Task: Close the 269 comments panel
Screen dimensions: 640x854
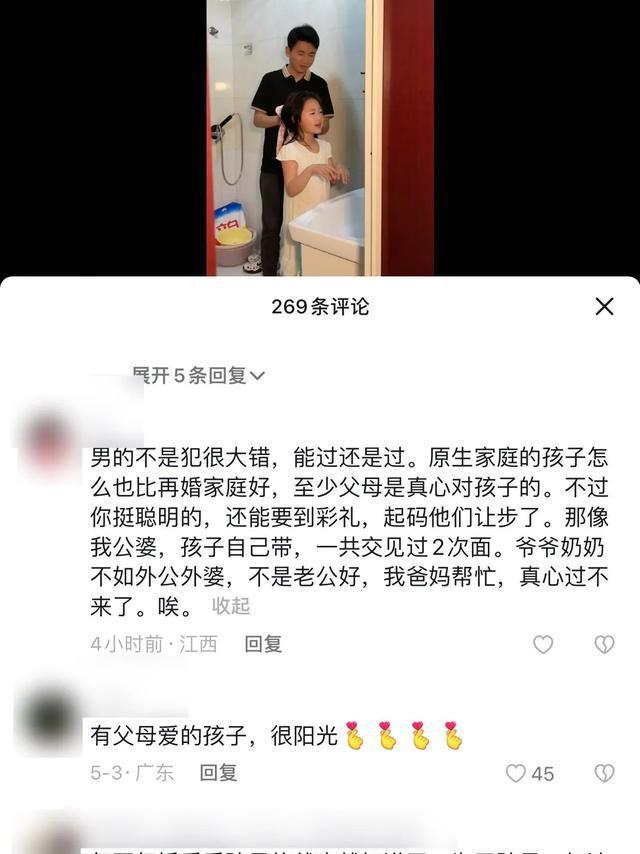Action: [x=604, y=307]
